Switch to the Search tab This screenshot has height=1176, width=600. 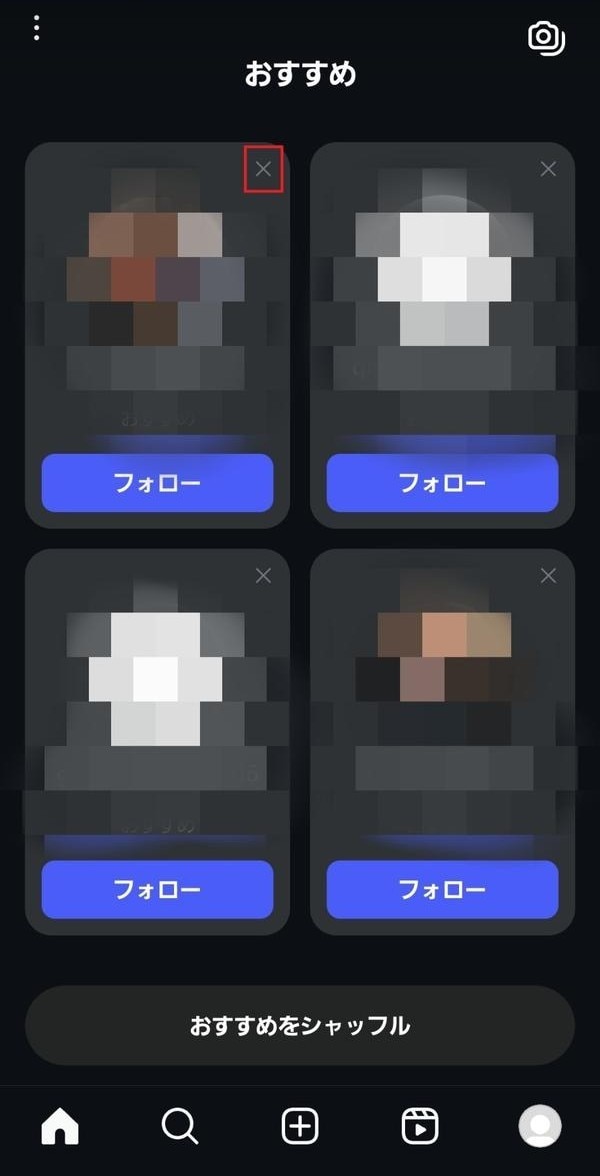pyautogui.click(x=180, y=1127)
